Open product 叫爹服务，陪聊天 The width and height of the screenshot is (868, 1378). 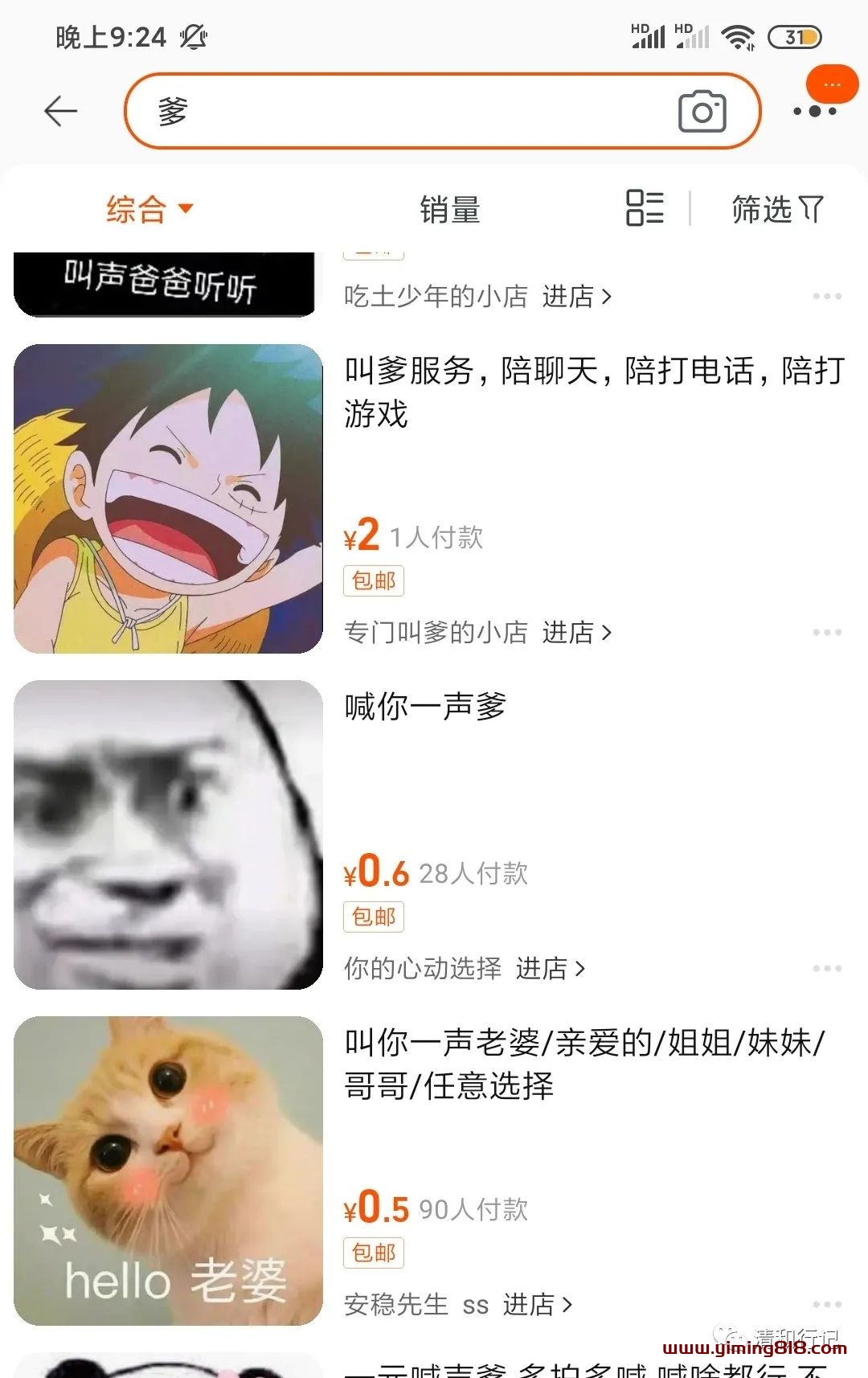click(x=593, y=392)
